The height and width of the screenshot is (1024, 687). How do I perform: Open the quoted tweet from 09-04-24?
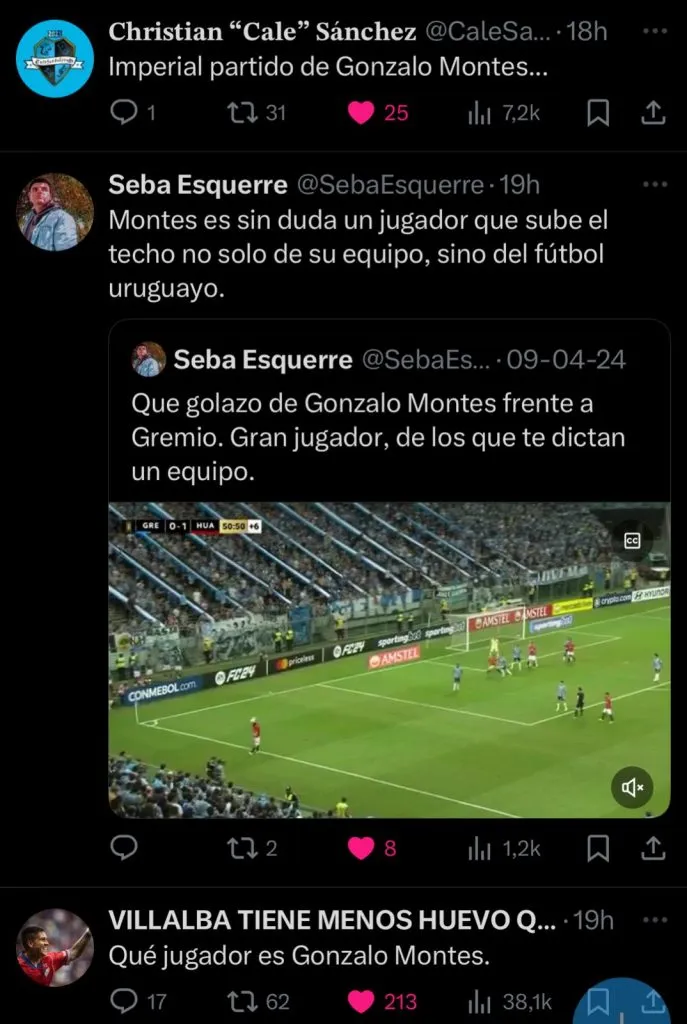coord(388,420)
